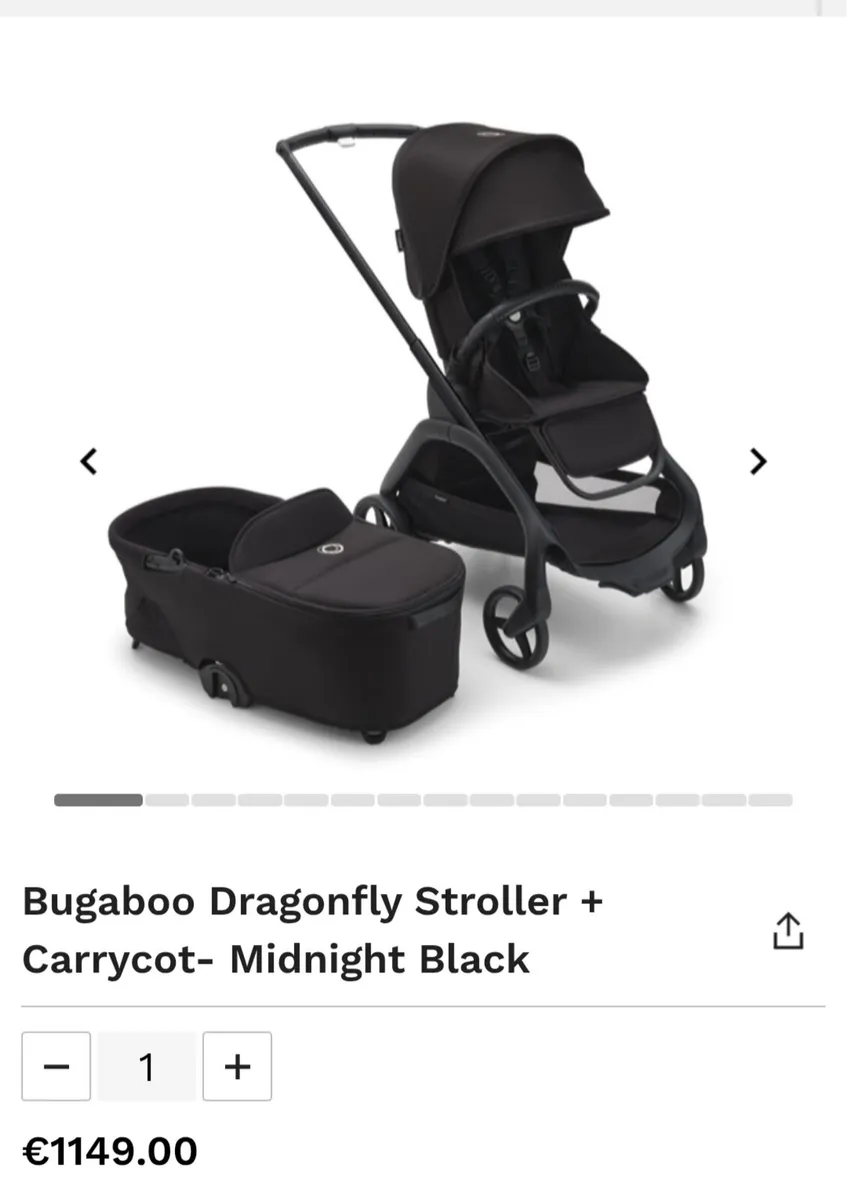847x1200 pixels.
Task: Select the second gallery pagination dot
Action: [166, 800]
